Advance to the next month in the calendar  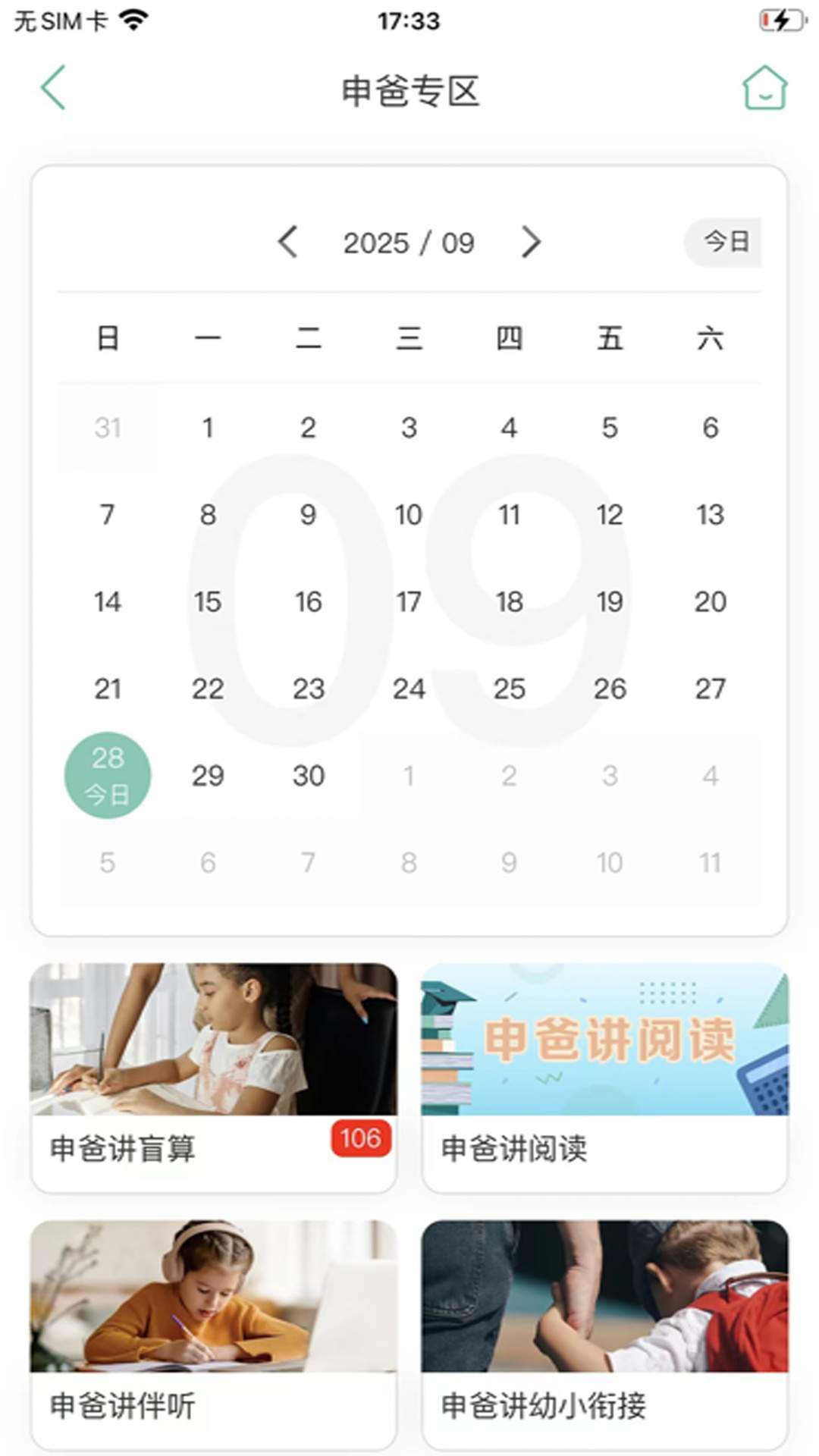(531, 243)
